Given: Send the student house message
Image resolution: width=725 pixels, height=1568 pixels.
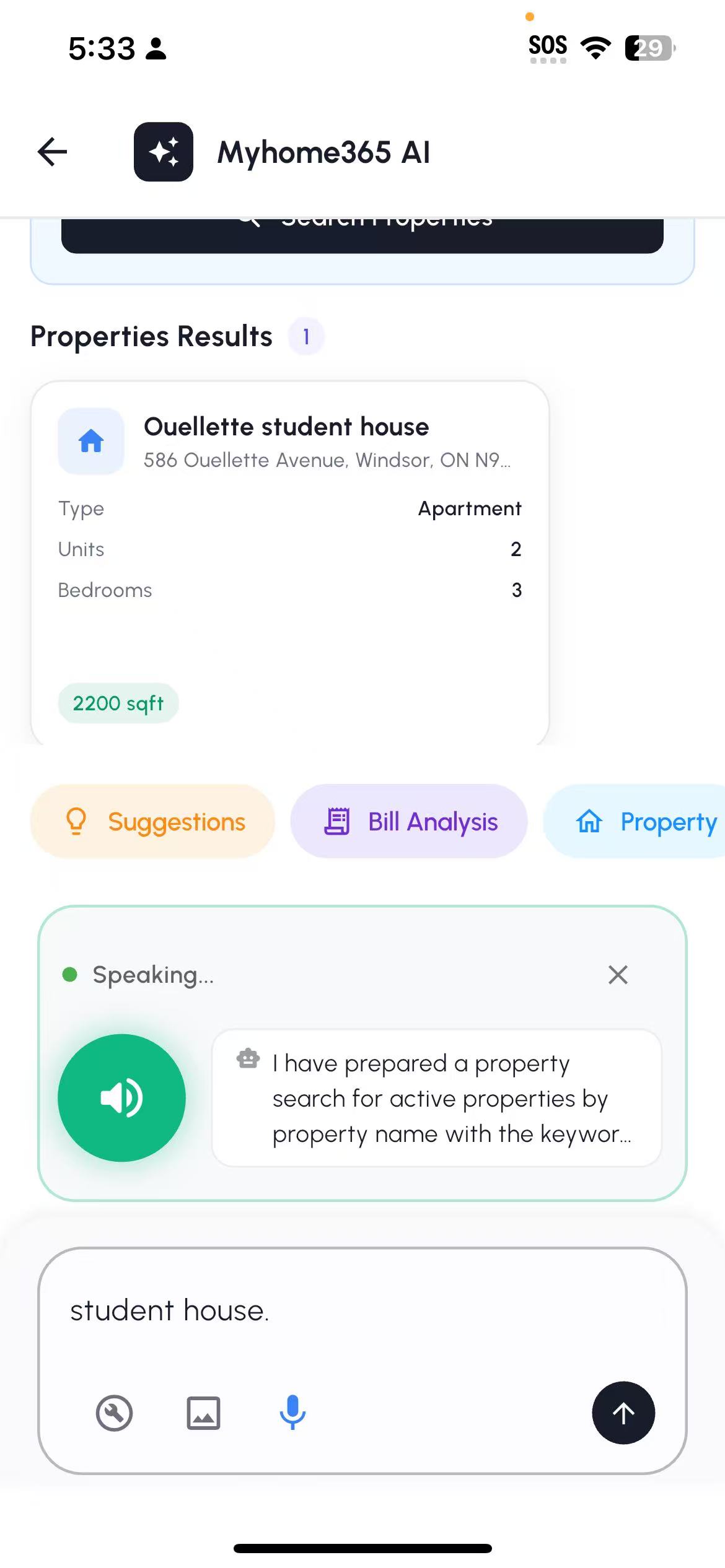Looking at the screenshot, I should coord(623,1413).
